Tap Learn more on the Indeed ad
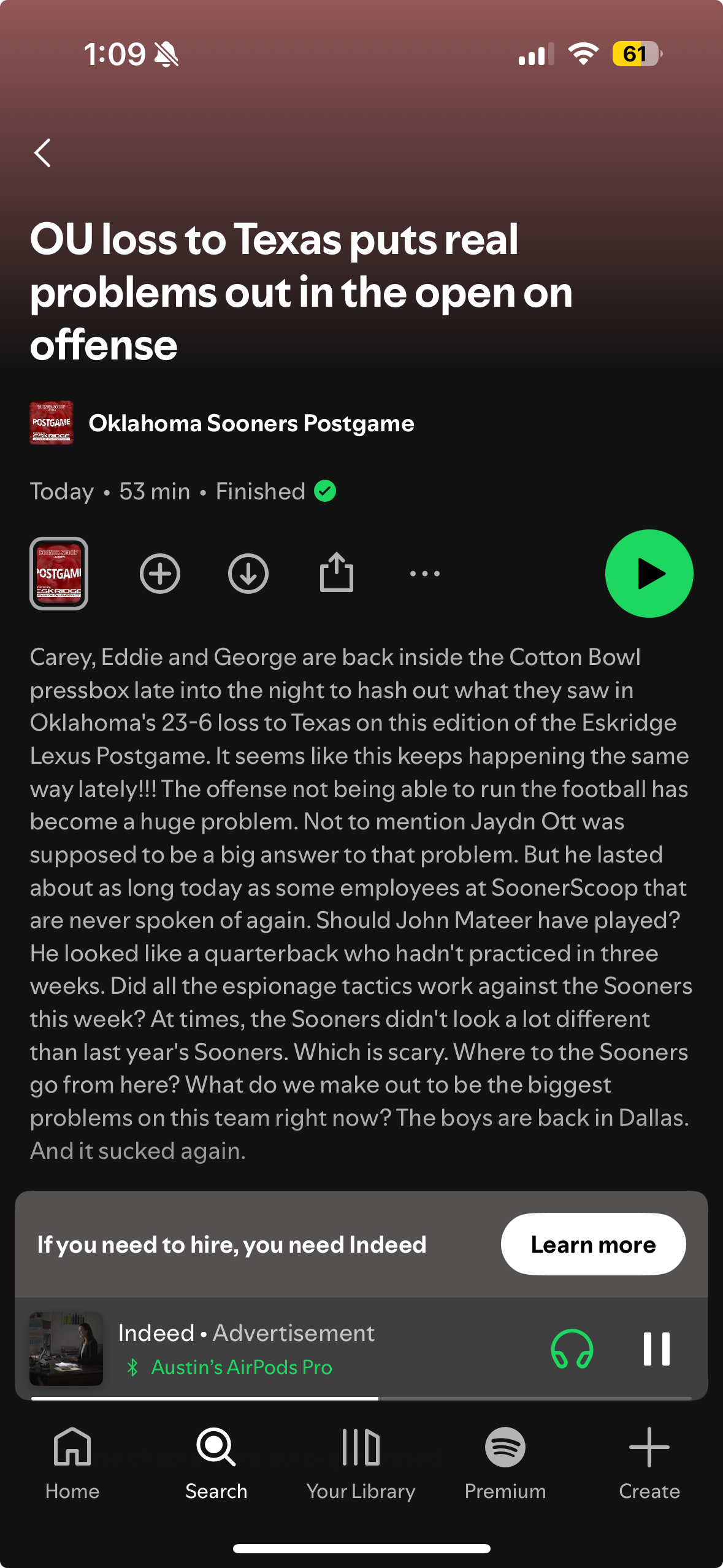Viewport: 723px width, 1568px height. click(x=592, y=1244)
